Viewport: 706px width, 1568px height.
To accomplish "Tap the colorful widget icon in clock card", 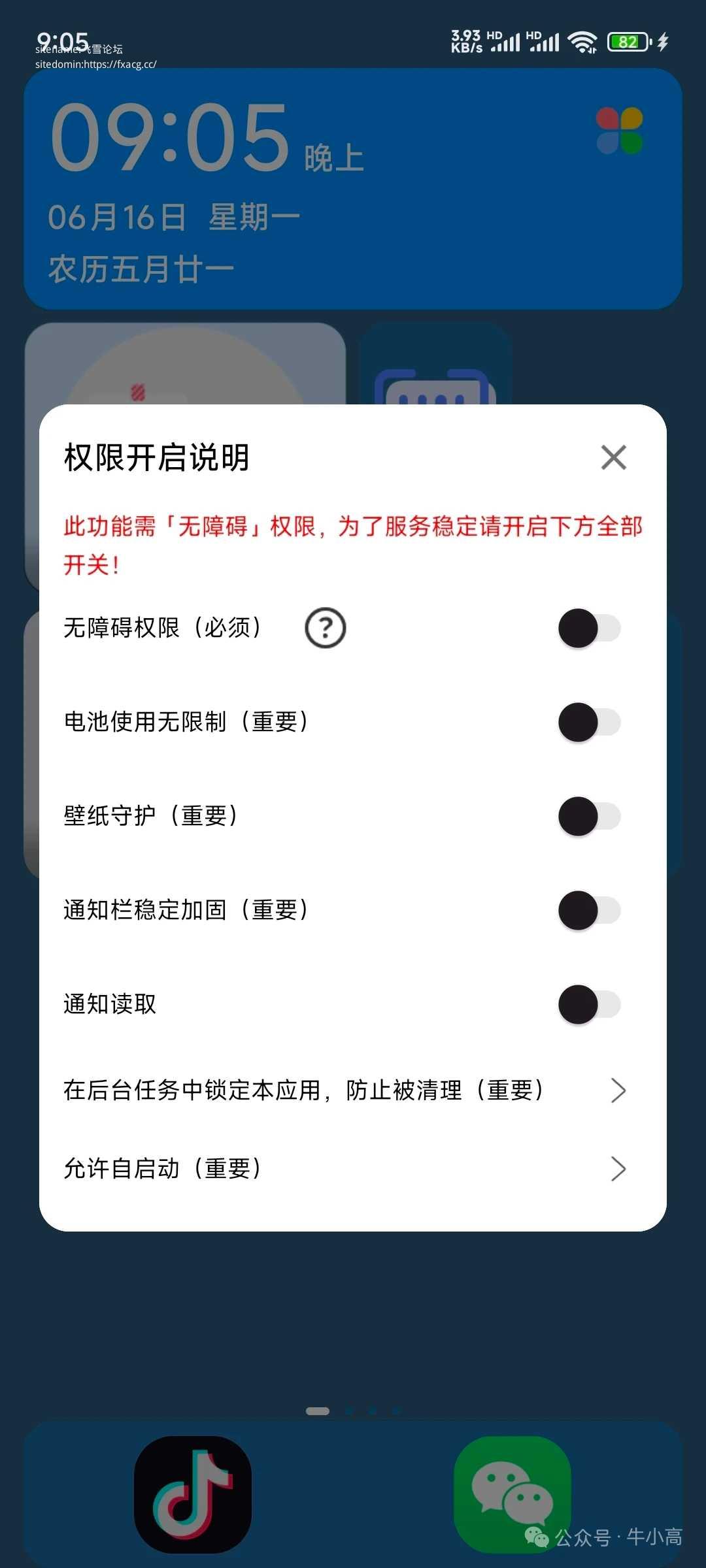I will click(x=620, y=131).
